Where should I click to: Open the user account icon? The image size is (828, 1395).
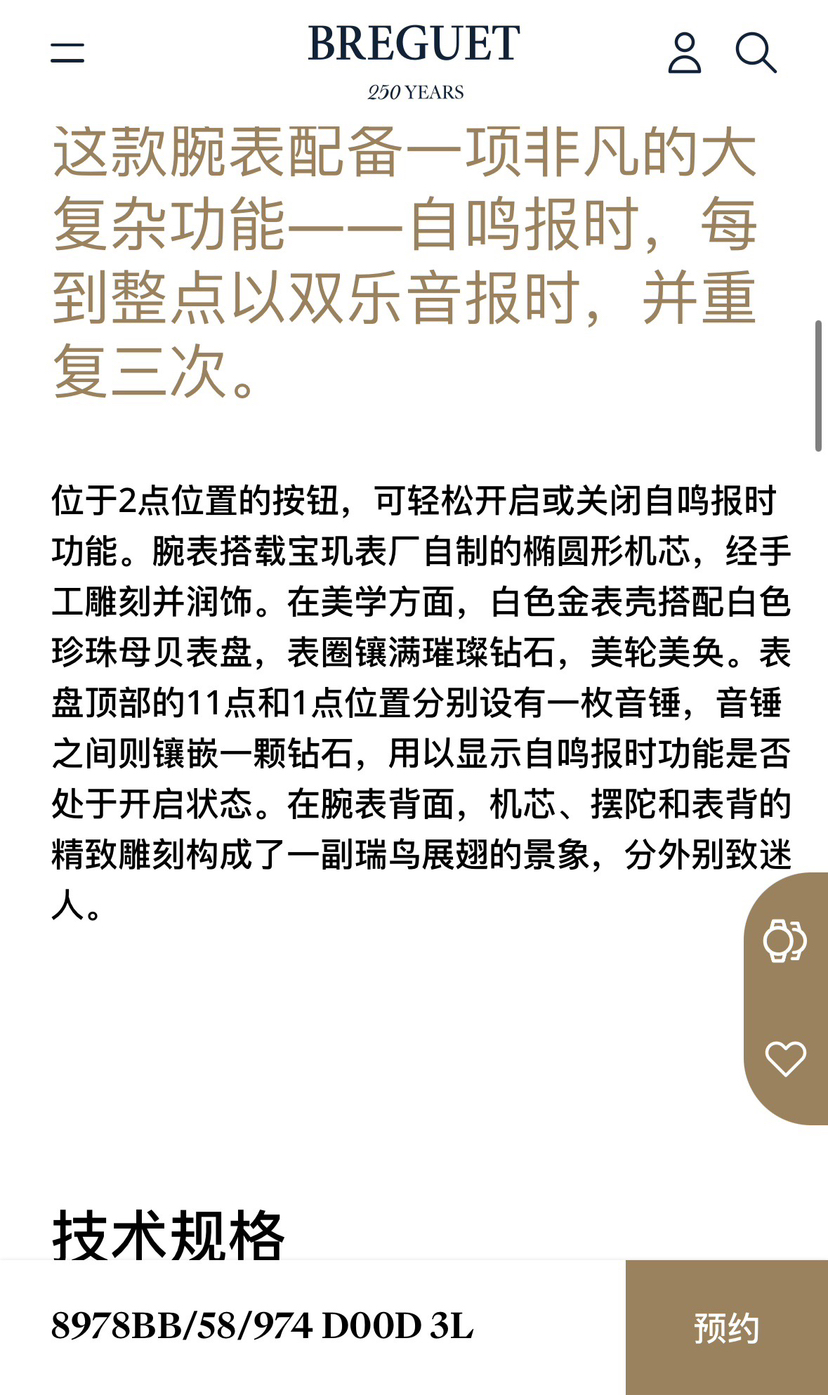click(685, 53)
